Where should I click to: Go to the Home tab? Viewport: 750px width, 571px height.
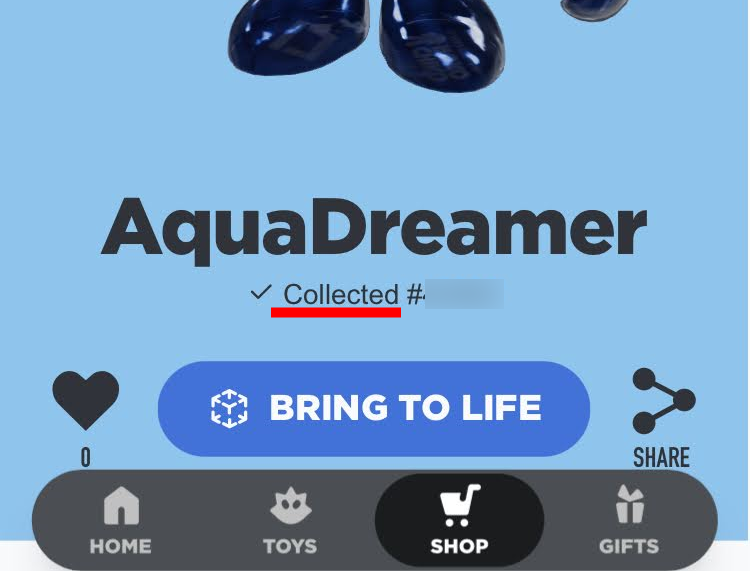pyautogui.click(x=120, y=522)
